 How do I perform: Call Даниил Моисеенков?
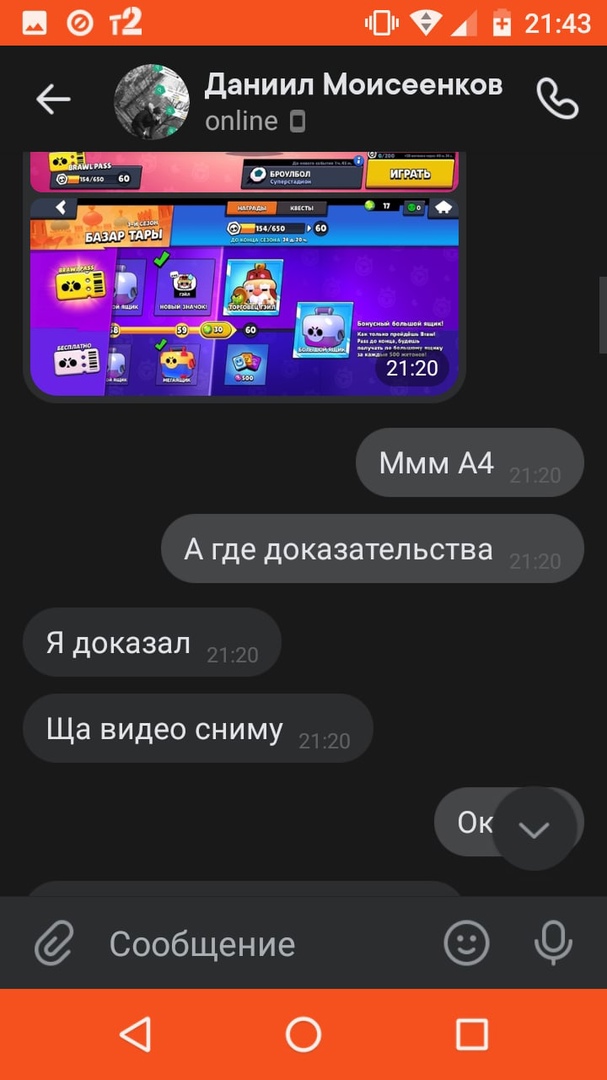557,98
